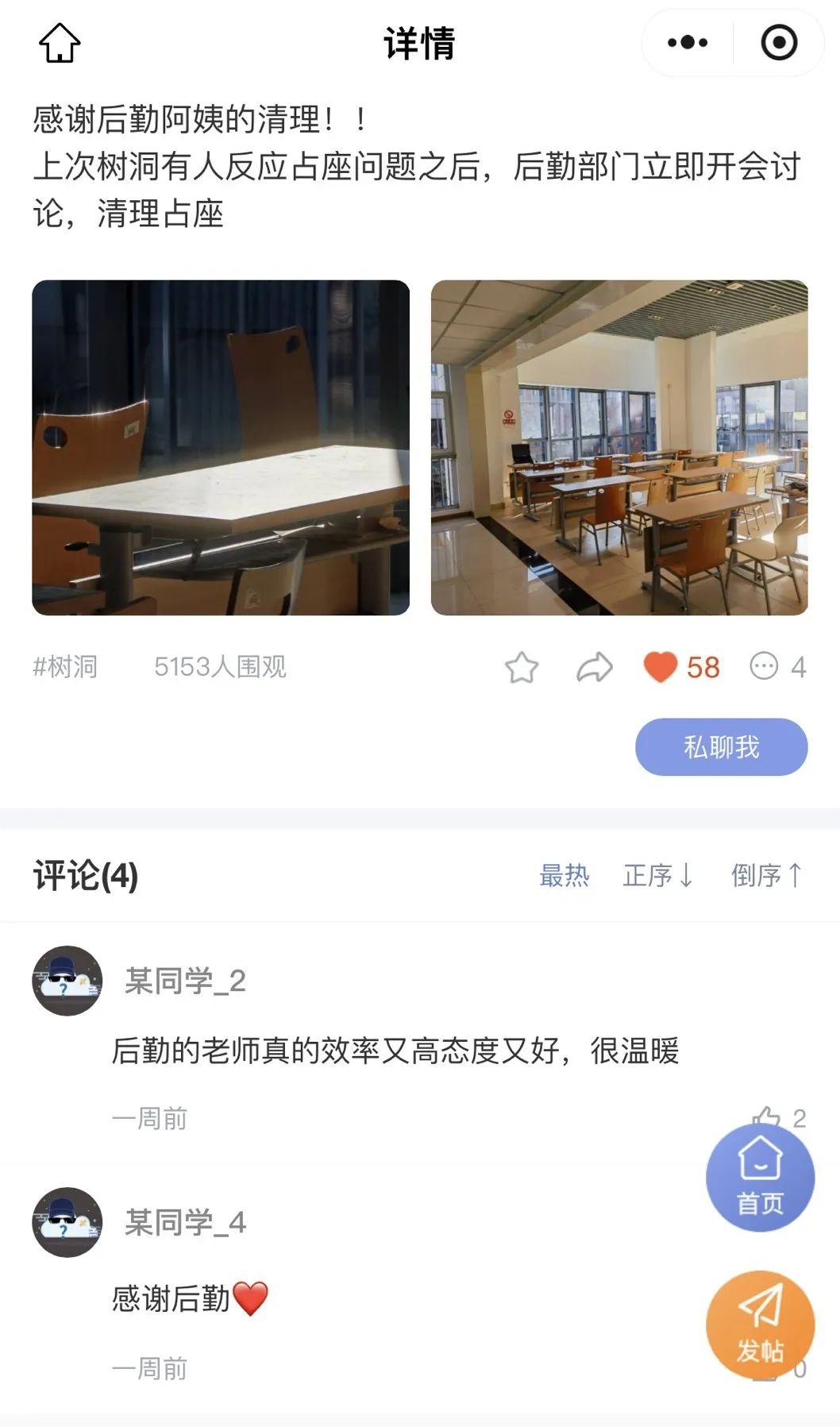The height and width of the screenshot is (1427, 840).
Task: Open the first photo of the table
Action: click(221, 447)
